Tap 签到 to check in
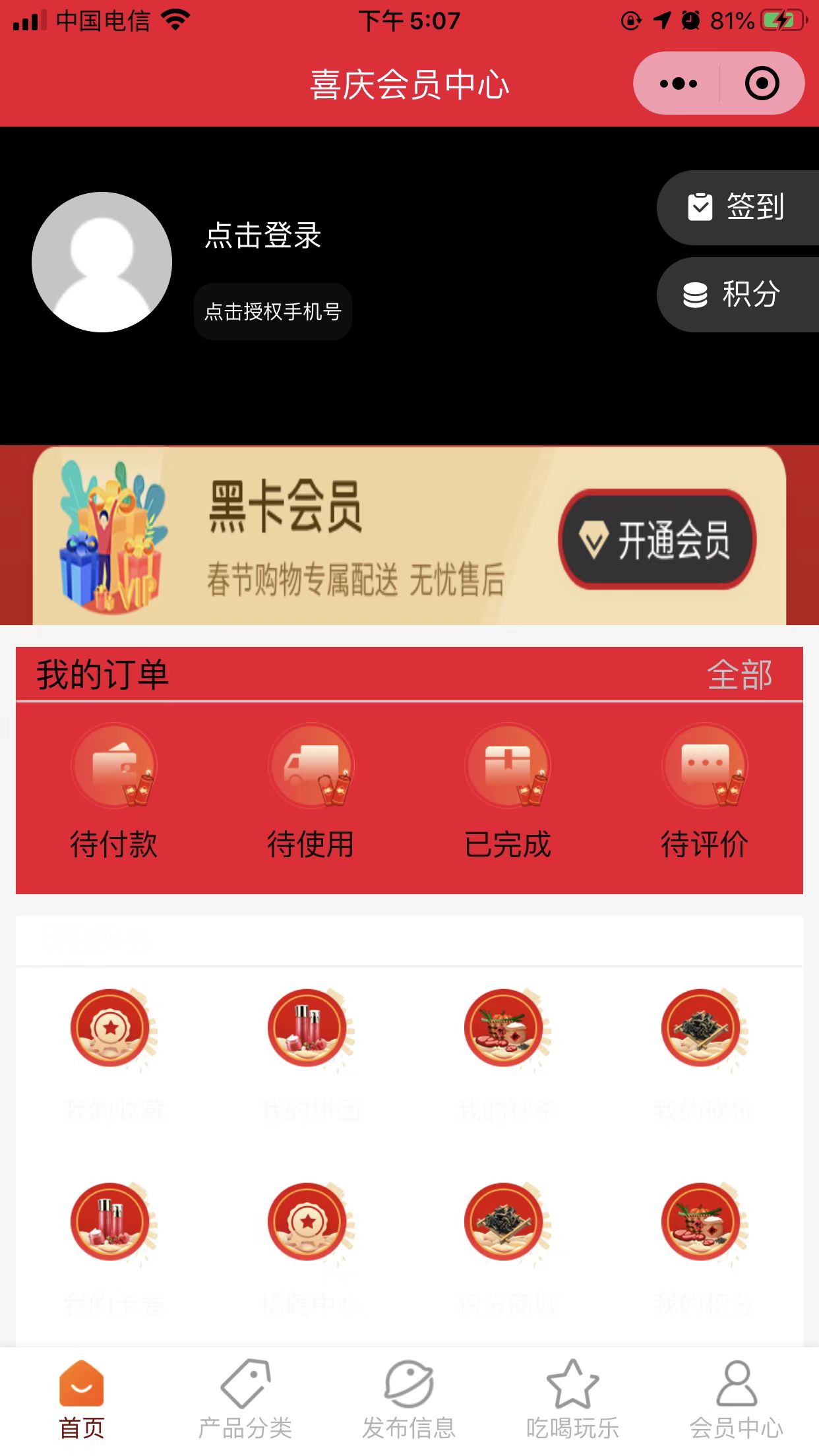This screenshot has width=819, height=1456. point(737,208)
